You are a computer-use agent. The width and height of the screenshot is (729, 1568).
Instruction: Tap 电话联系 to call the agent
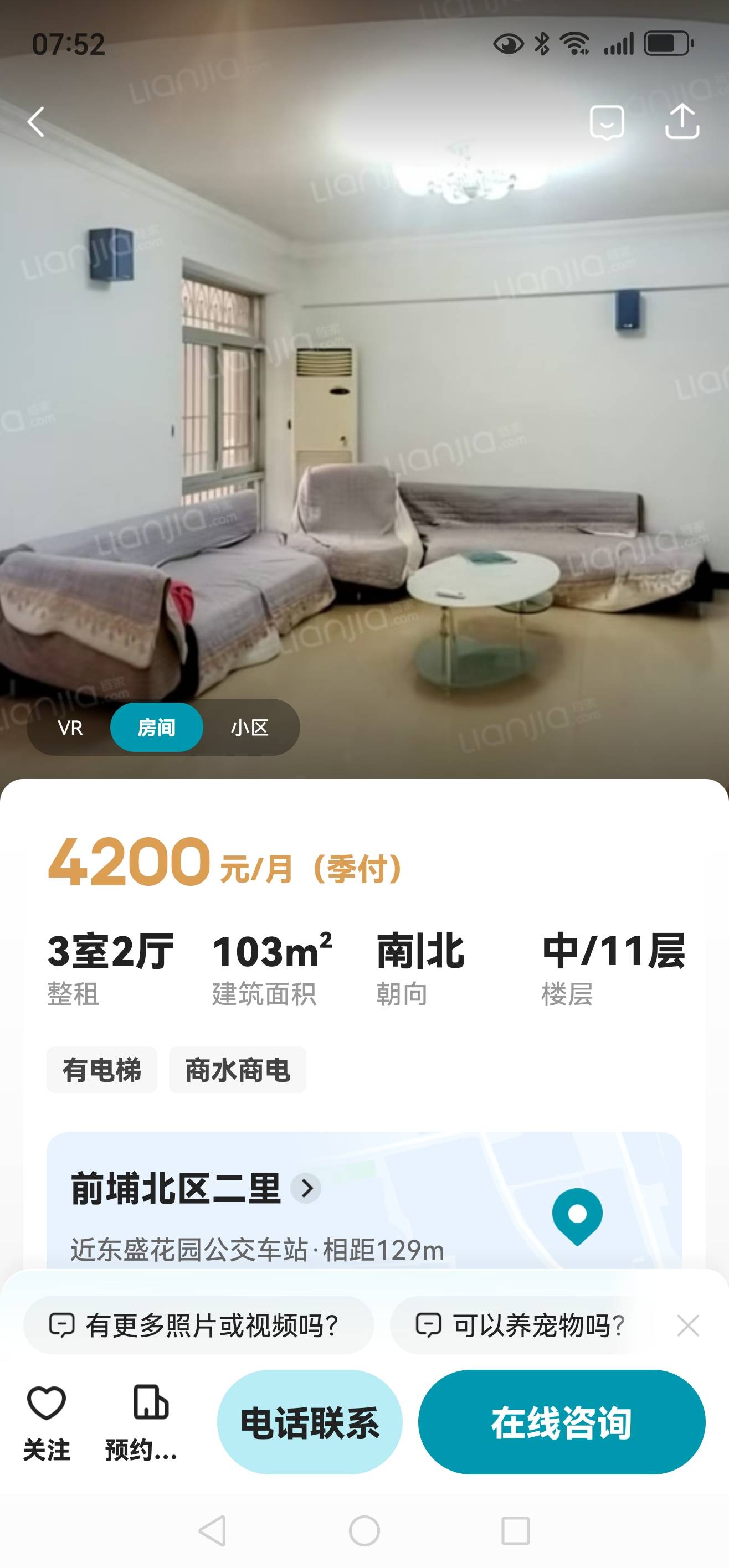(x=310, y=1422)
